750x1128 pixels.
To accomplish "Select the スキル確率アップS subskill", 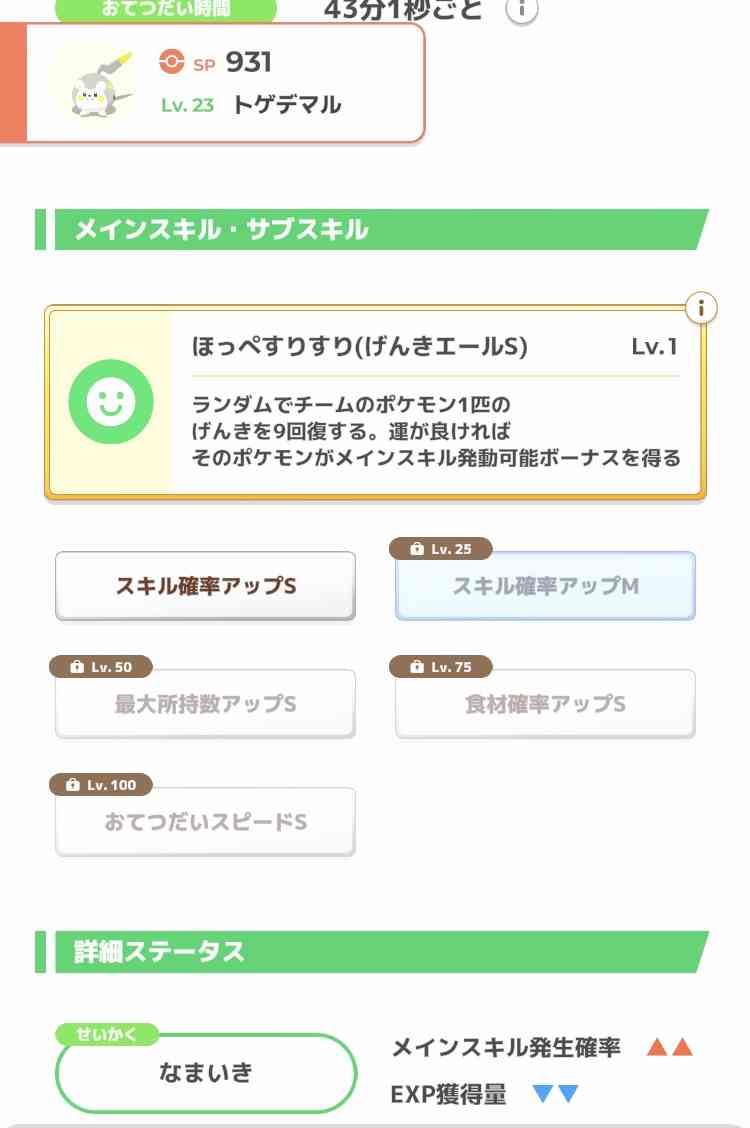I will tap(205, 586).
